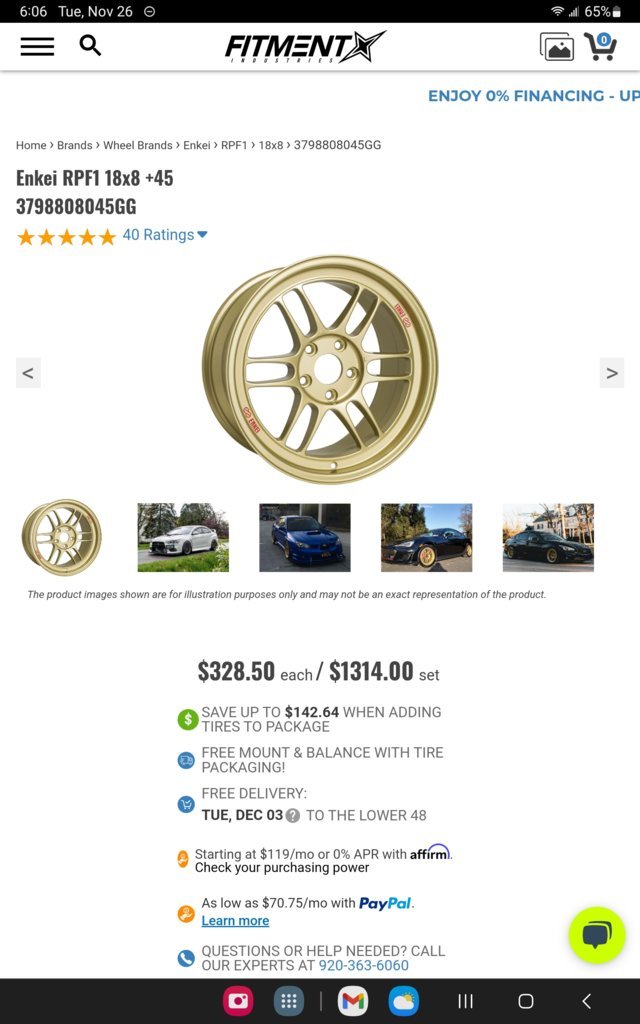Tap the delivery date help question mark
640x1024 pixels.
pos(293,815)
